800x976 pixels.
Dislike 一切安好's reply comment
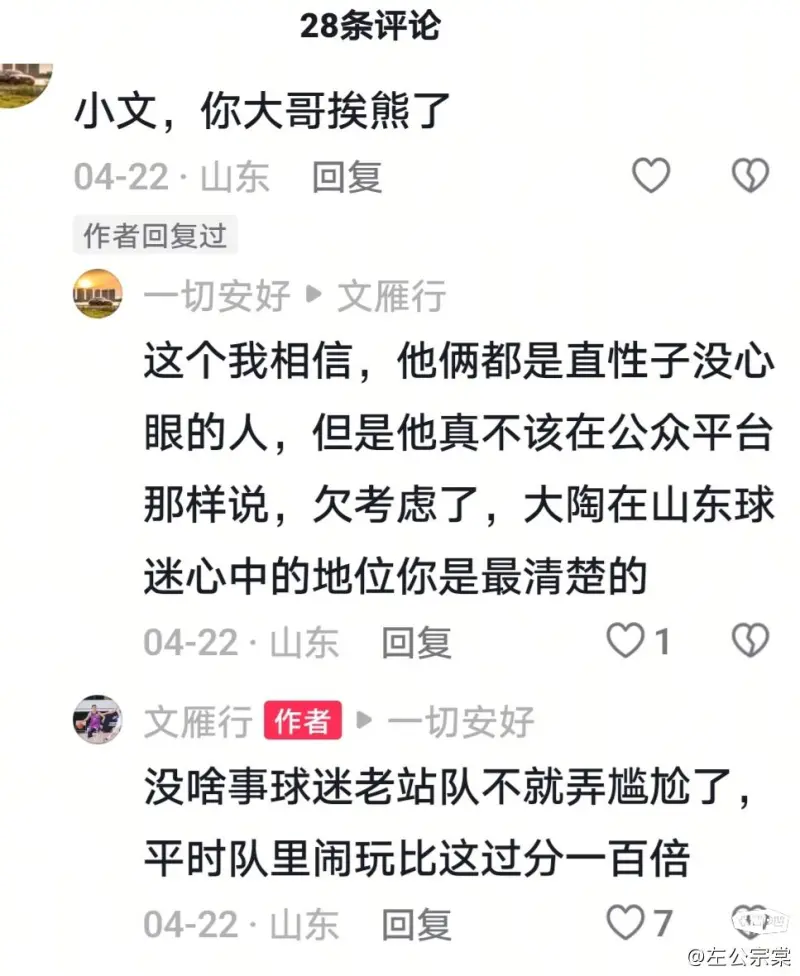point(750,640)
